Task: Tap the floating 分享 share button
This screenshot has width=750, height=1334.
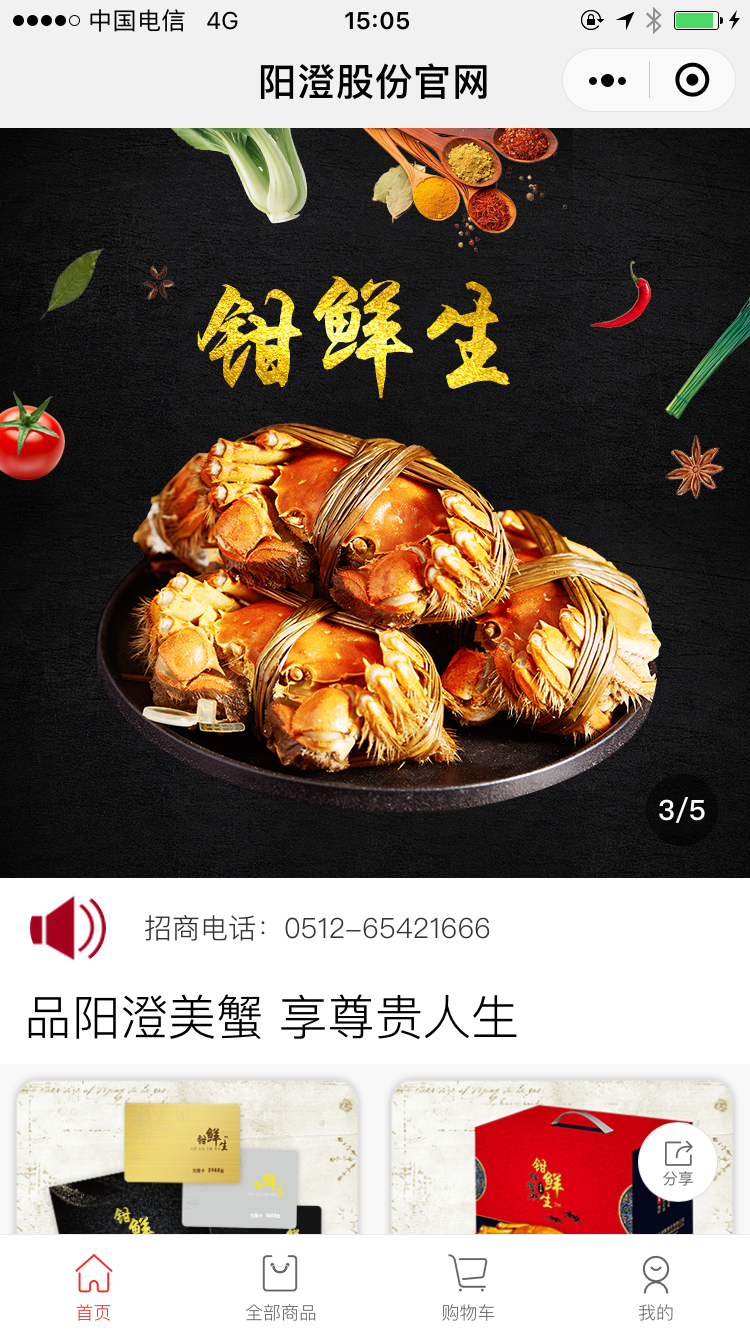Action: [x=678, y=1162]
